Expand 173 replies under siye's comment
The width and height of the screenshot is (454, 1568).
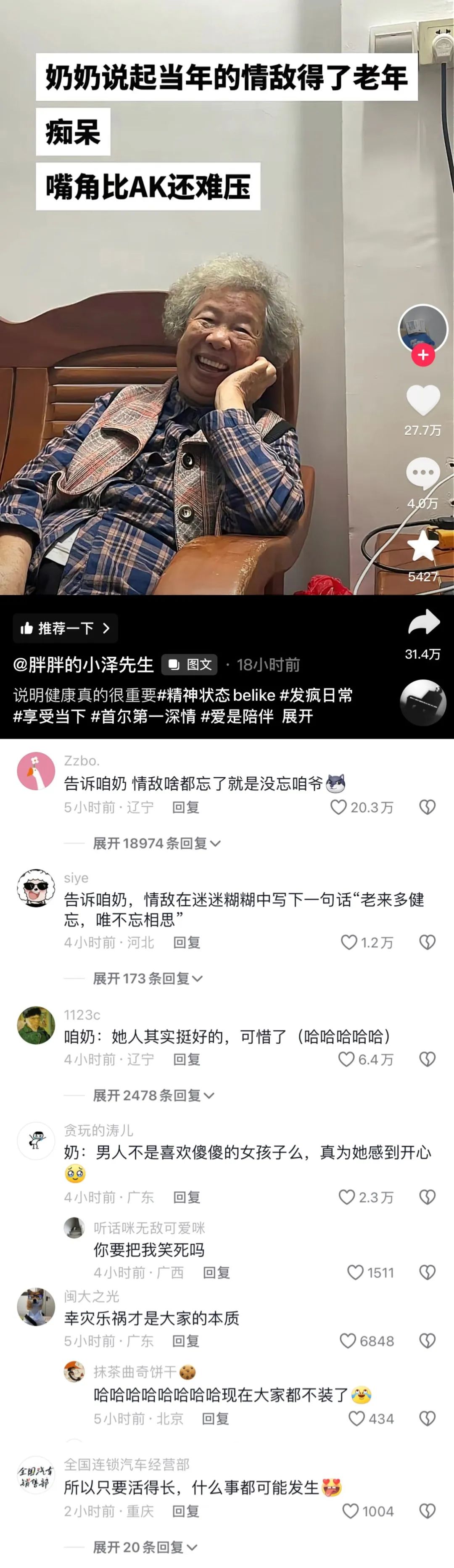(147, 979)
